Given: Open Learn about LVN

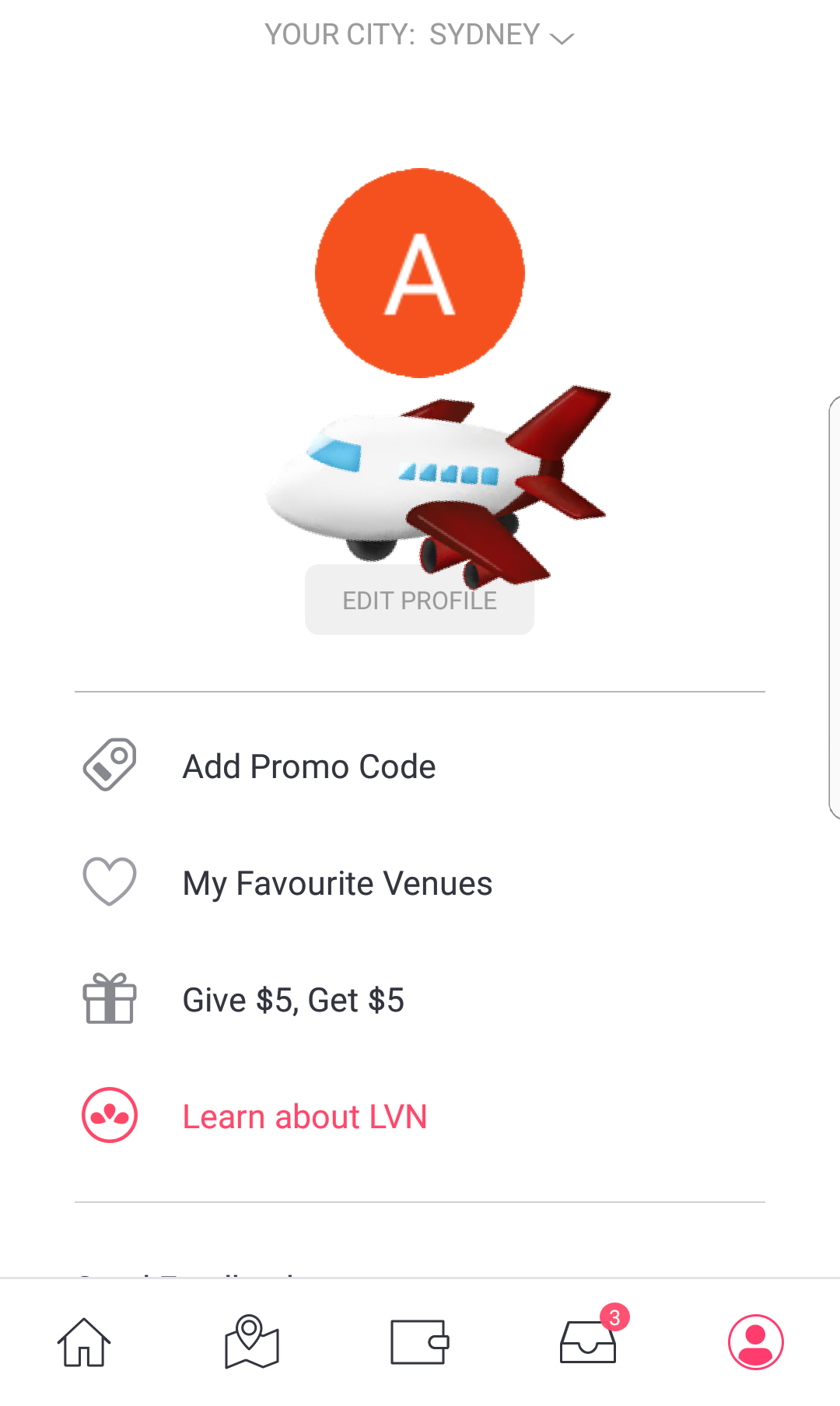Looking at the screenshot, I should point(304,1117).
